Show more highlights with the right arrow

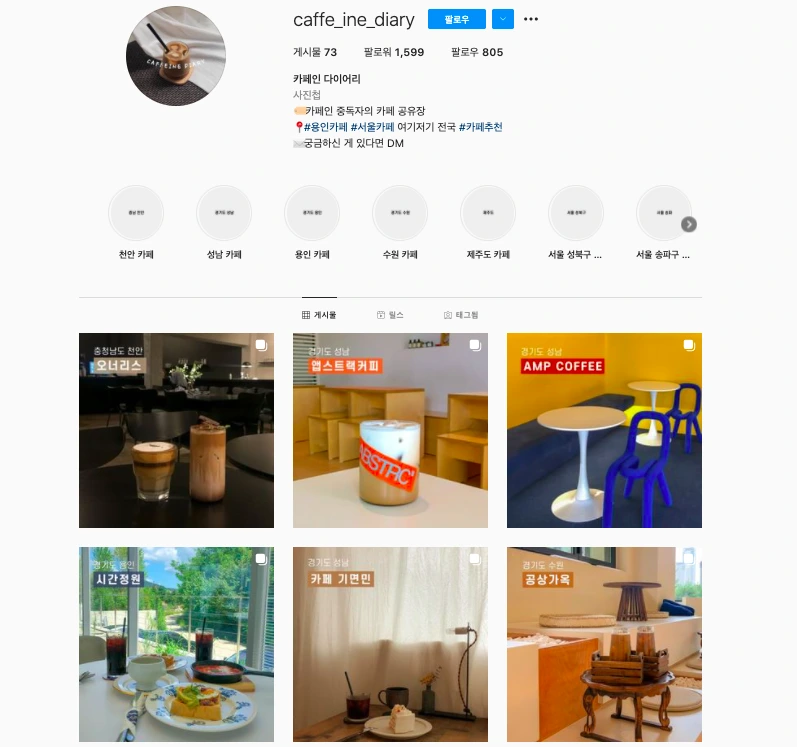pyautogui.click(x=689, y=224)
